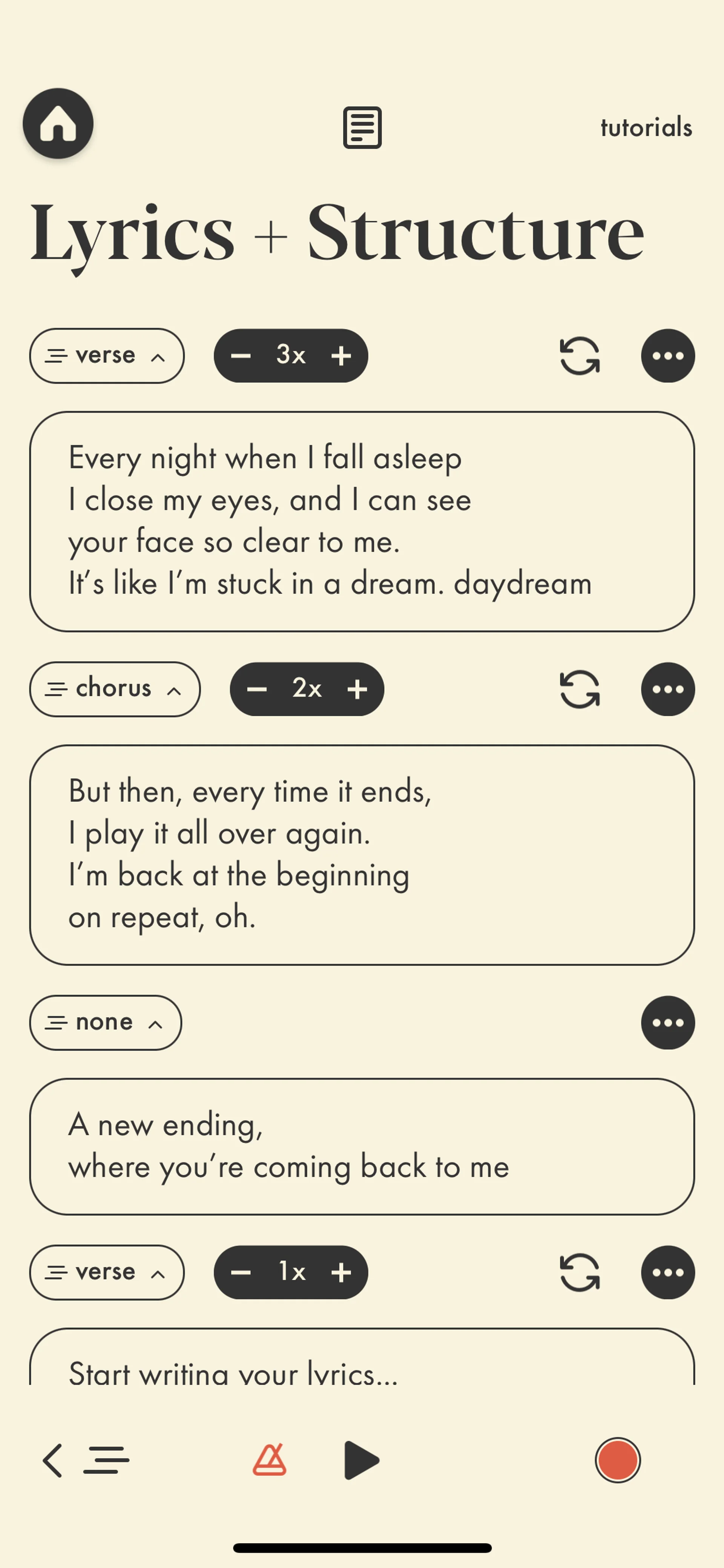Select a type for the 'none' section
This screenshot has width=724, height=1568.
(105, 1023)
